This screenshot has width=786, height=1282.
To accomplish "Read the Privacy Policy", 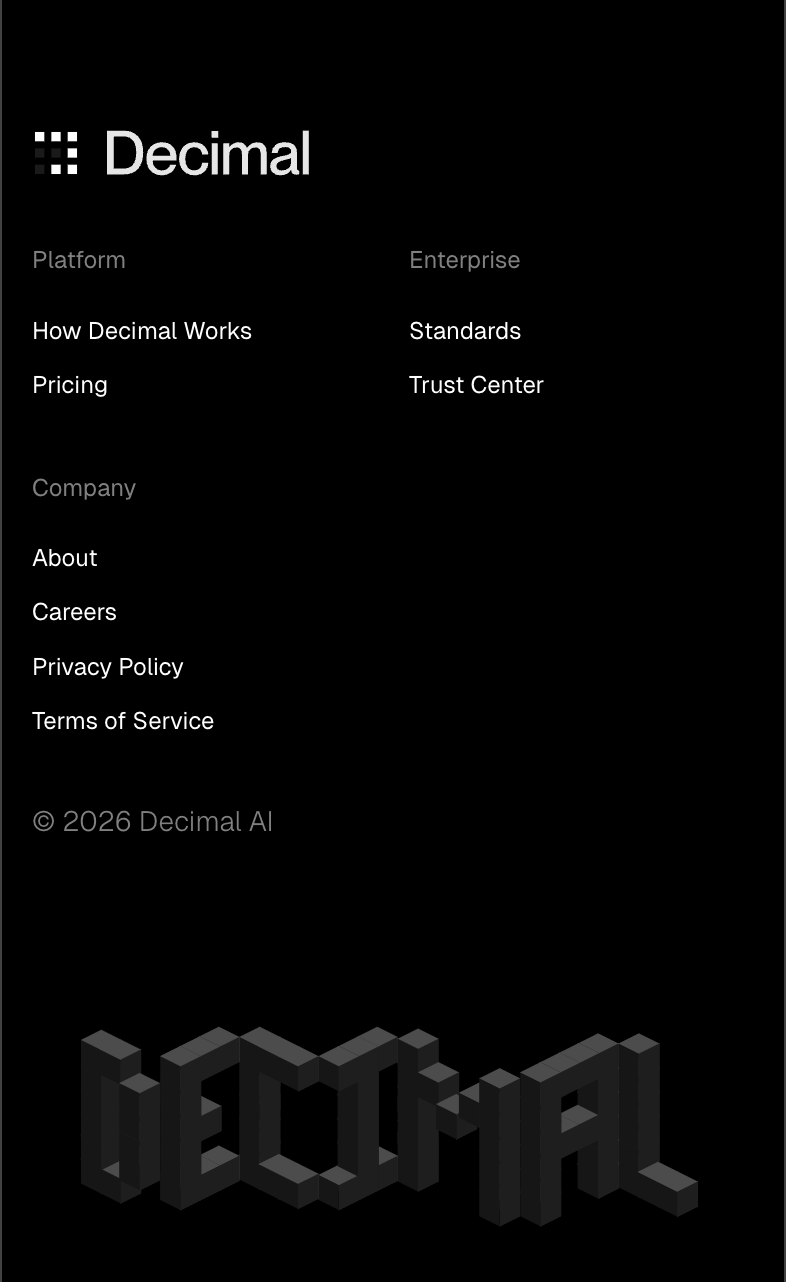I will [108, 667].
